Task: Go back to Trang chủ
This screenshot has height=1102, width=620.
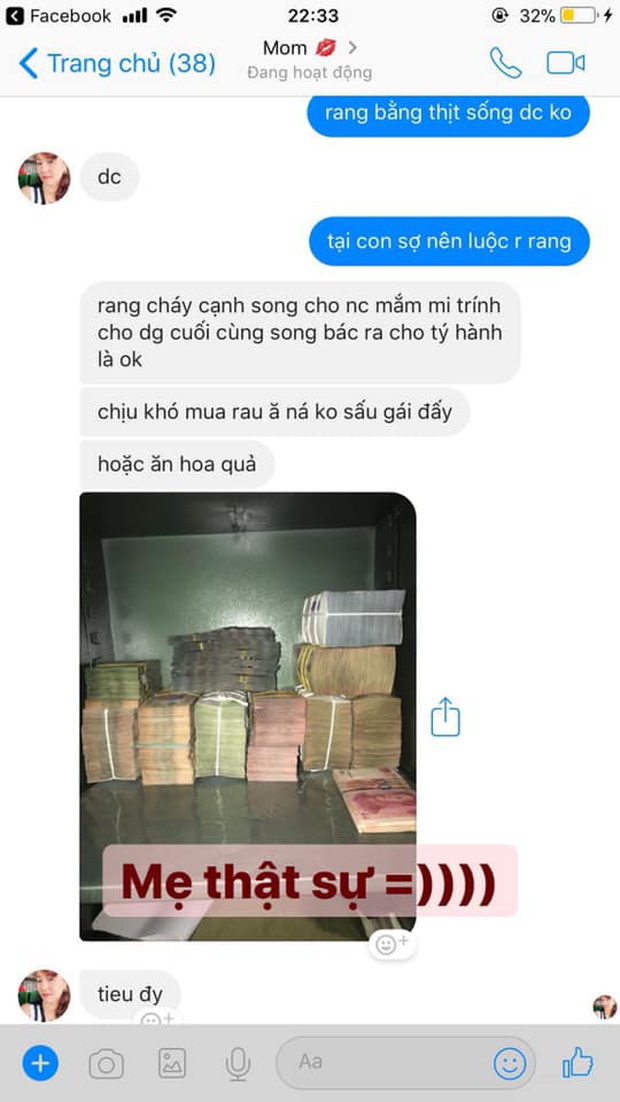Action: (118, 63)
